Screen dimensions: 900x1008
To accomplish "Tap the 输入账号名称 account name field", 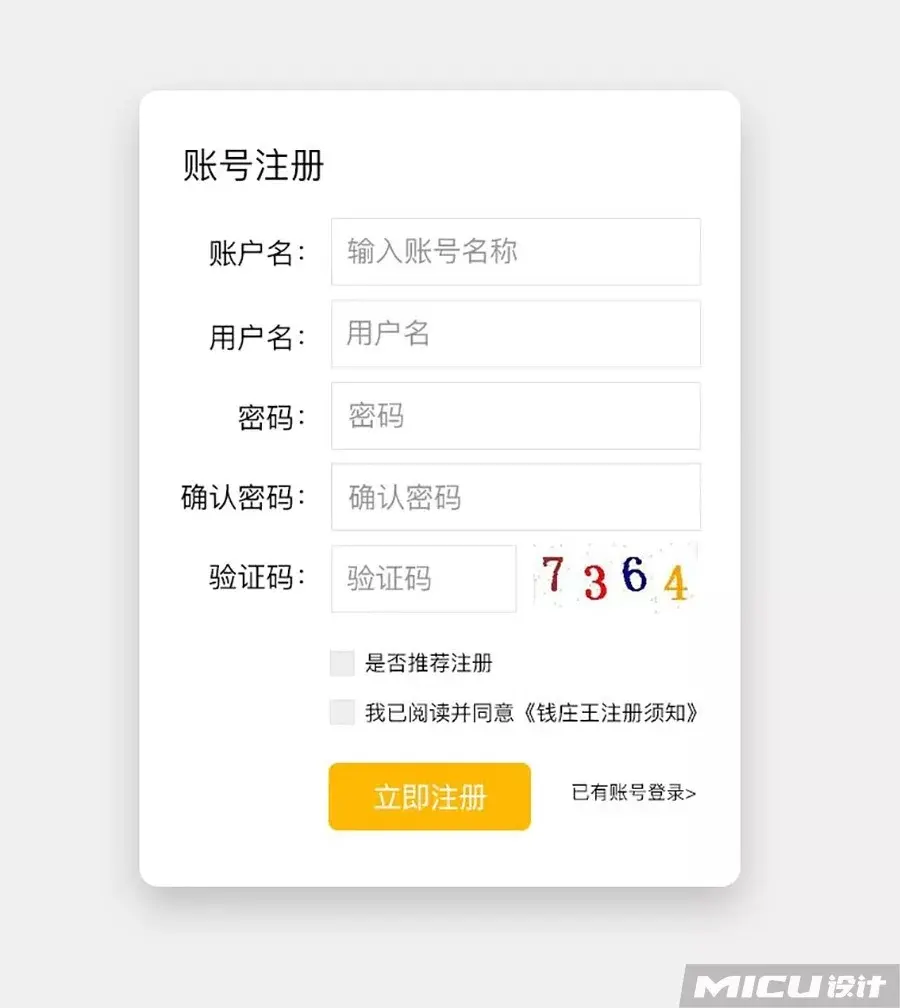I will coord(515,252).
